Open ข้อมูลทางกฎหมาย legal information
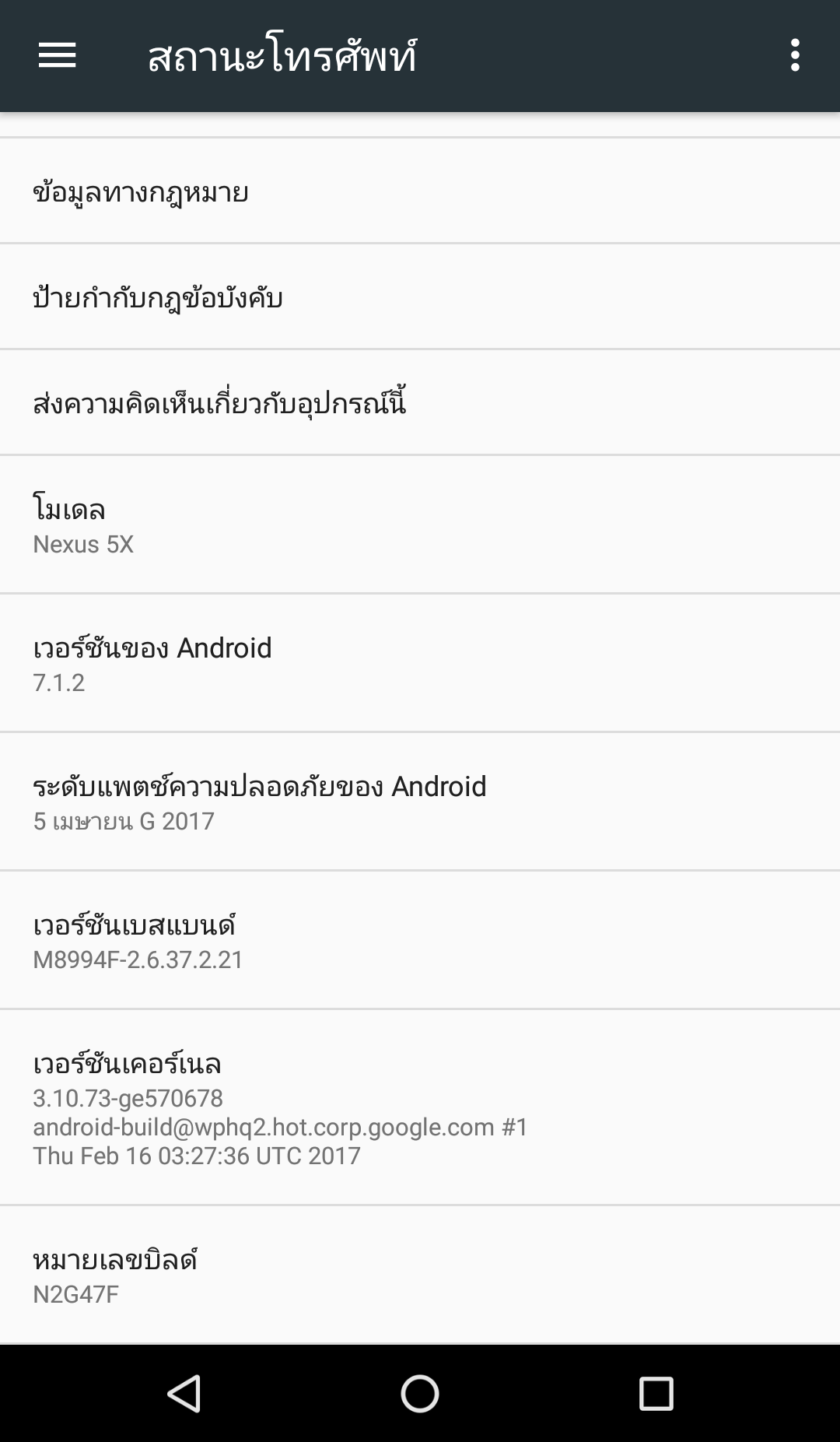This screenshot has width=840, height=1442. coord(420,191)
